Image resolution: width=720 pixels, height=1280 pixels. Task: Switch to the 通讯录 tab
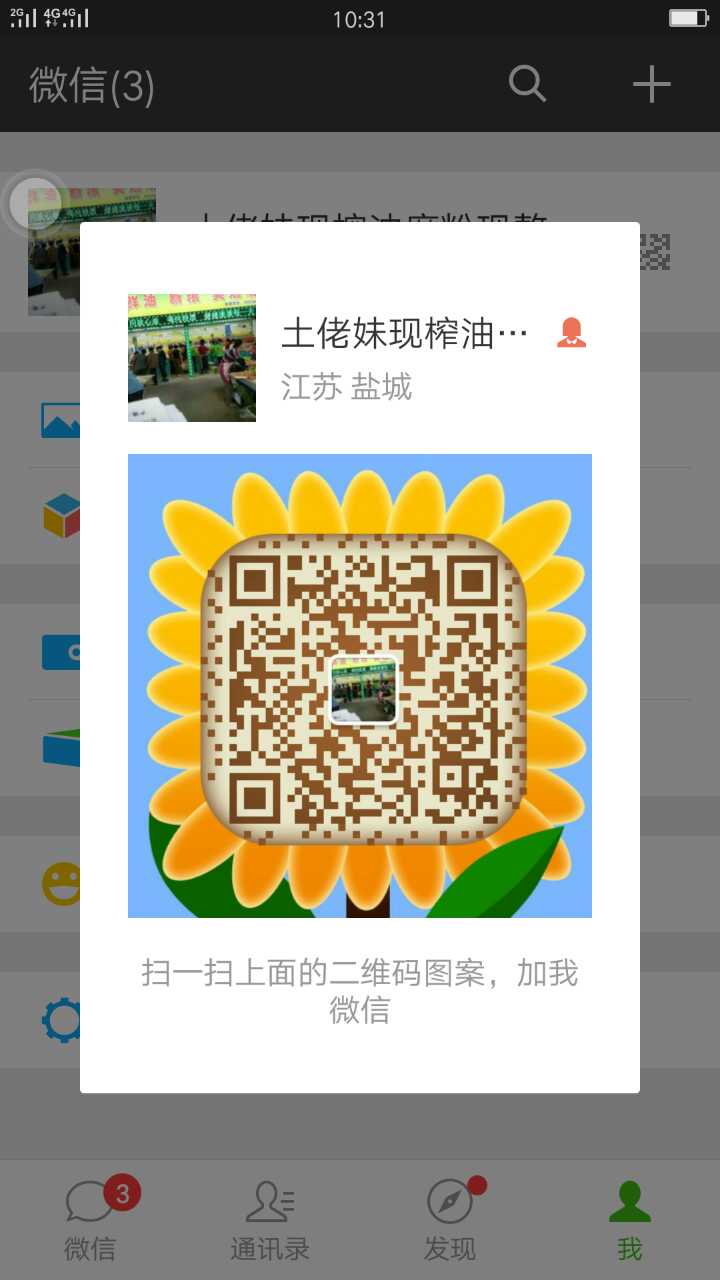pyautogui.click(x=270, y=1218)
